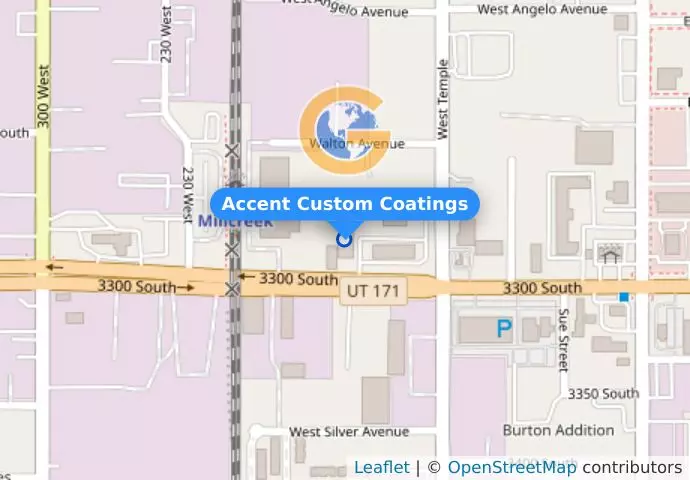Open the OpenStreetMap contributors link
This screenshot has height=480, width=690.
coord(511,467)
